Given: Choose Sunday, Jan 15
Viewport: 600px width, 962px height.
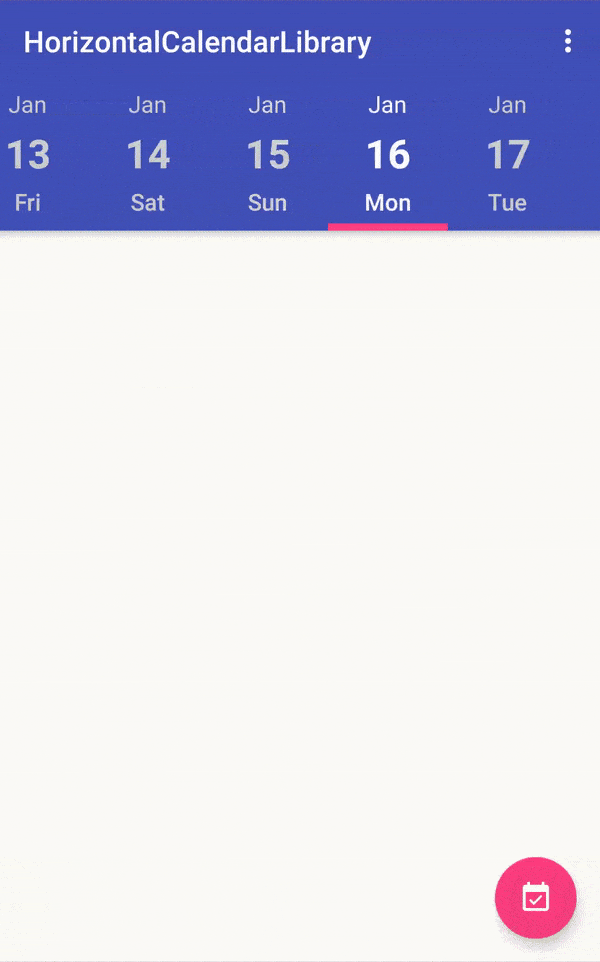Looking at the screenshot, I should pyautogui.click(x=268, y=155).
